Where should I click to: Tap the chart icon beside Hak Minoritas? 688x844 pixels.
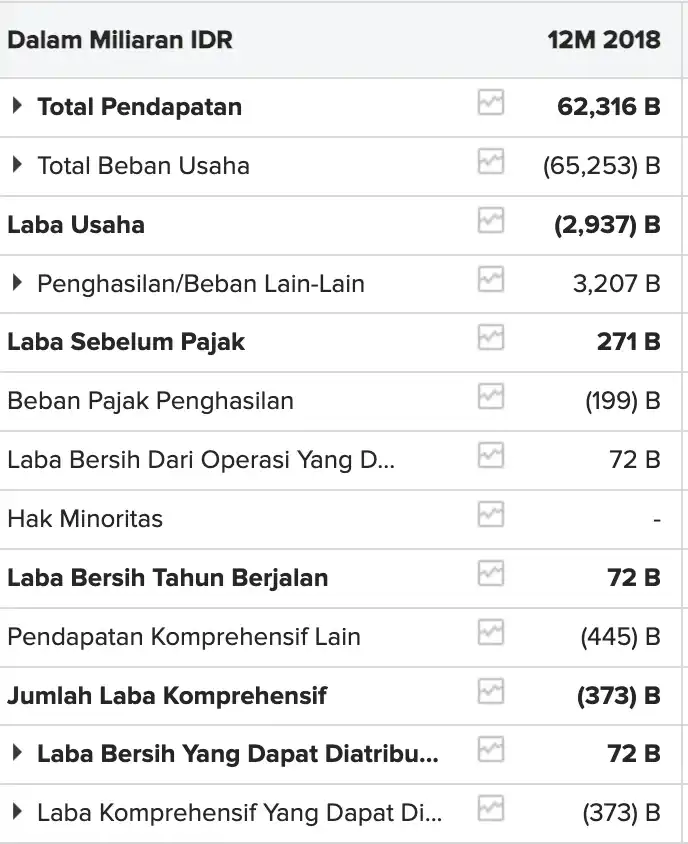coord(491,516)
